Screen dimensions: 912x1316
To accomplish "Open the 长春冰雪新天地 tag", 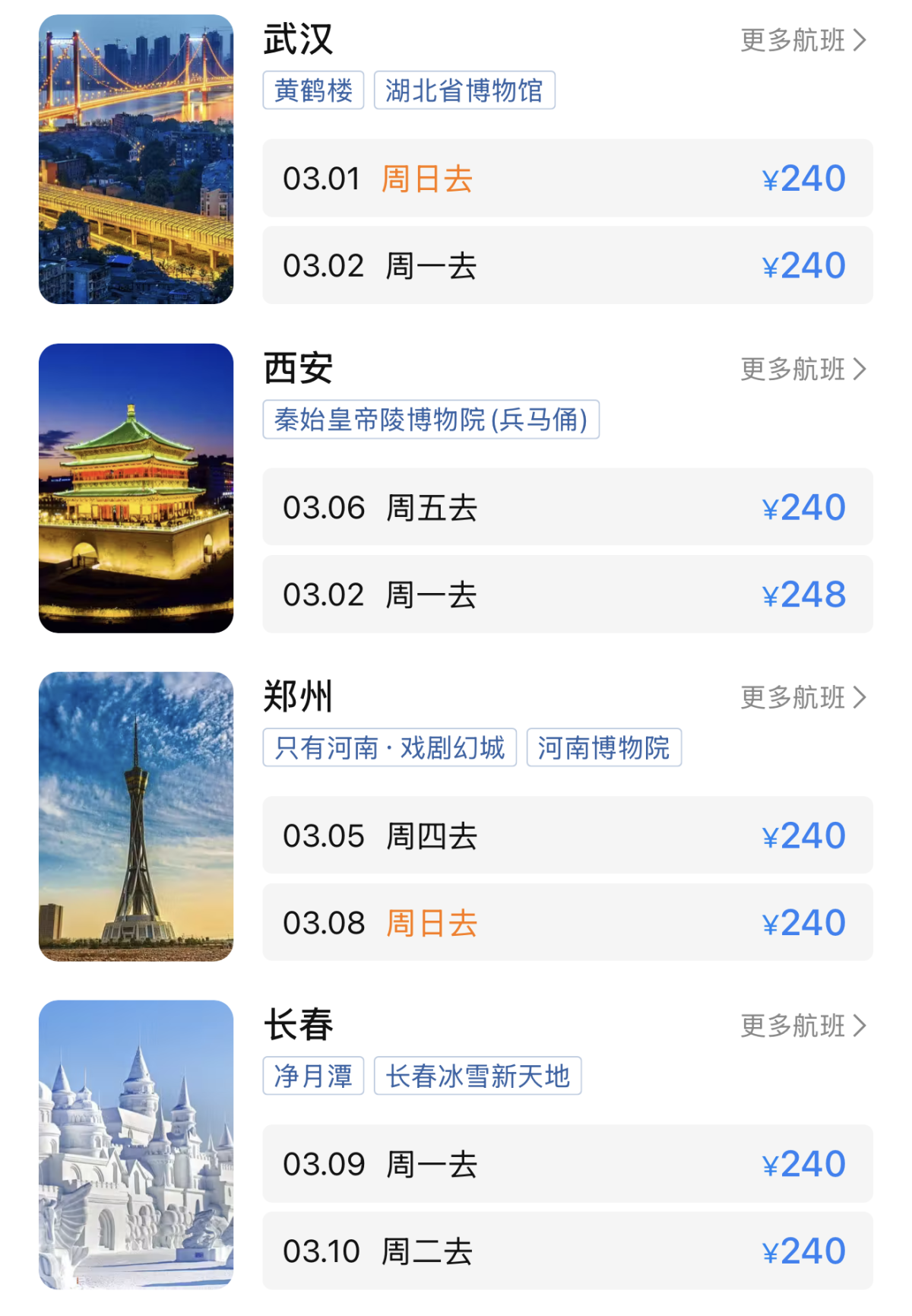I will point(477,1076).
